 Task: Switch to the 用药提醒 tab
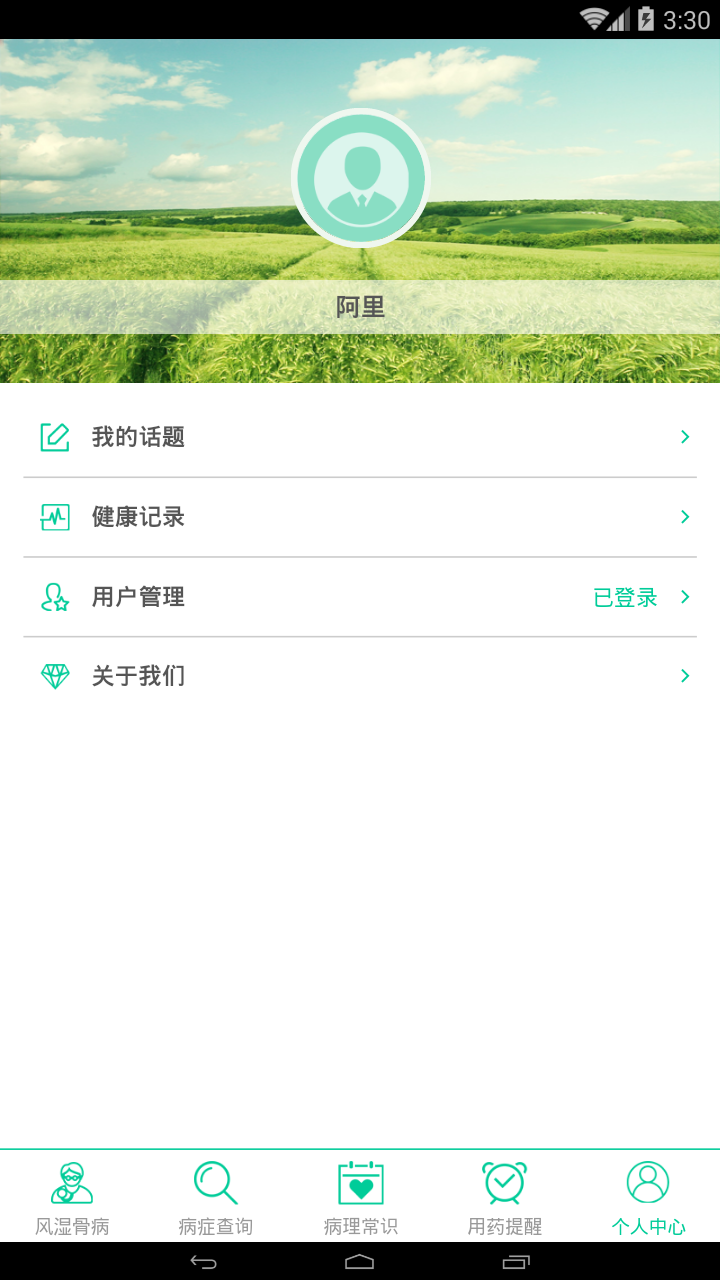point(504,1197)
